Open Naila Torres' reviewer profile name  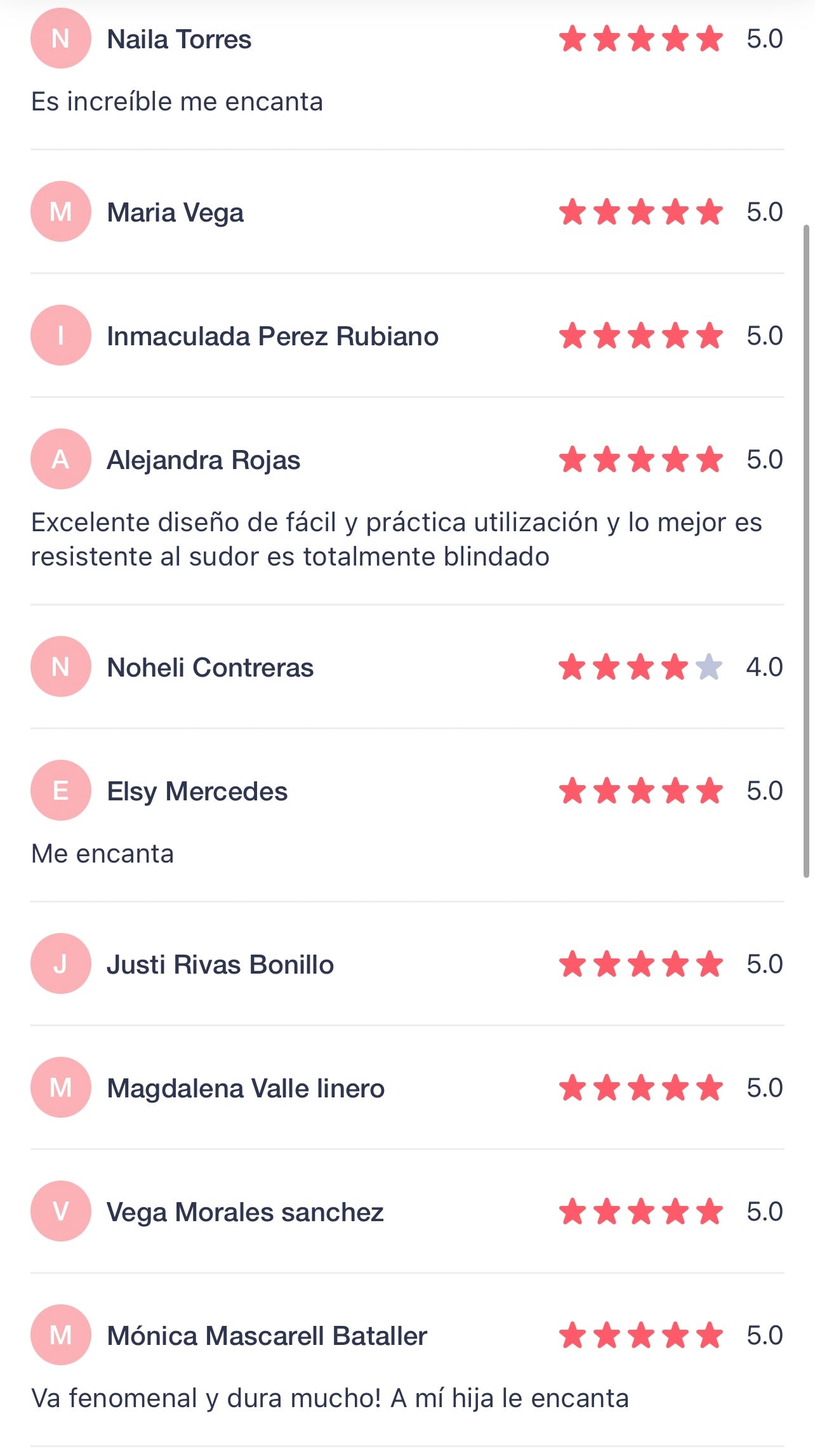tap(180, 39)
